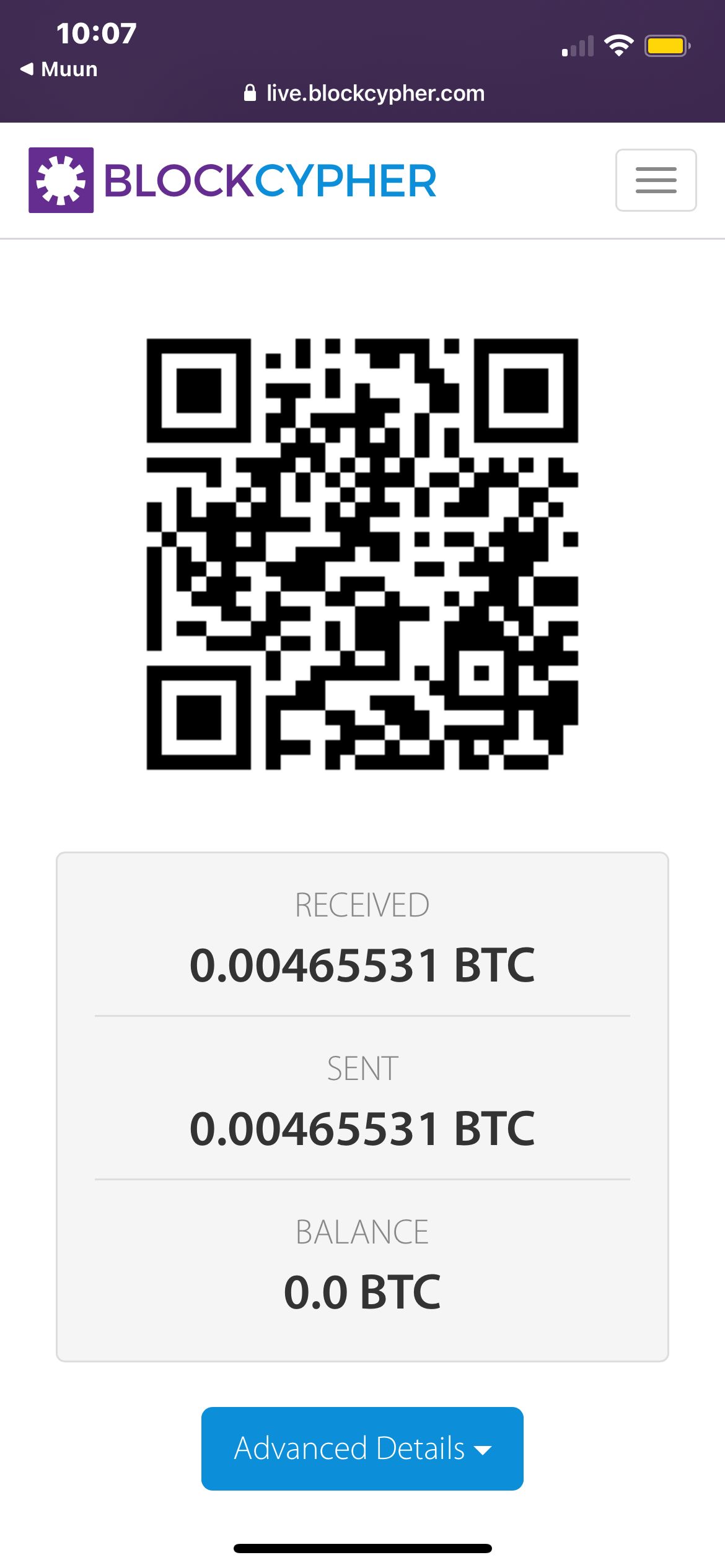Tap the live.blockcypher.com address bar
This screenshot has height=1568, width=725.
[364, 94]
